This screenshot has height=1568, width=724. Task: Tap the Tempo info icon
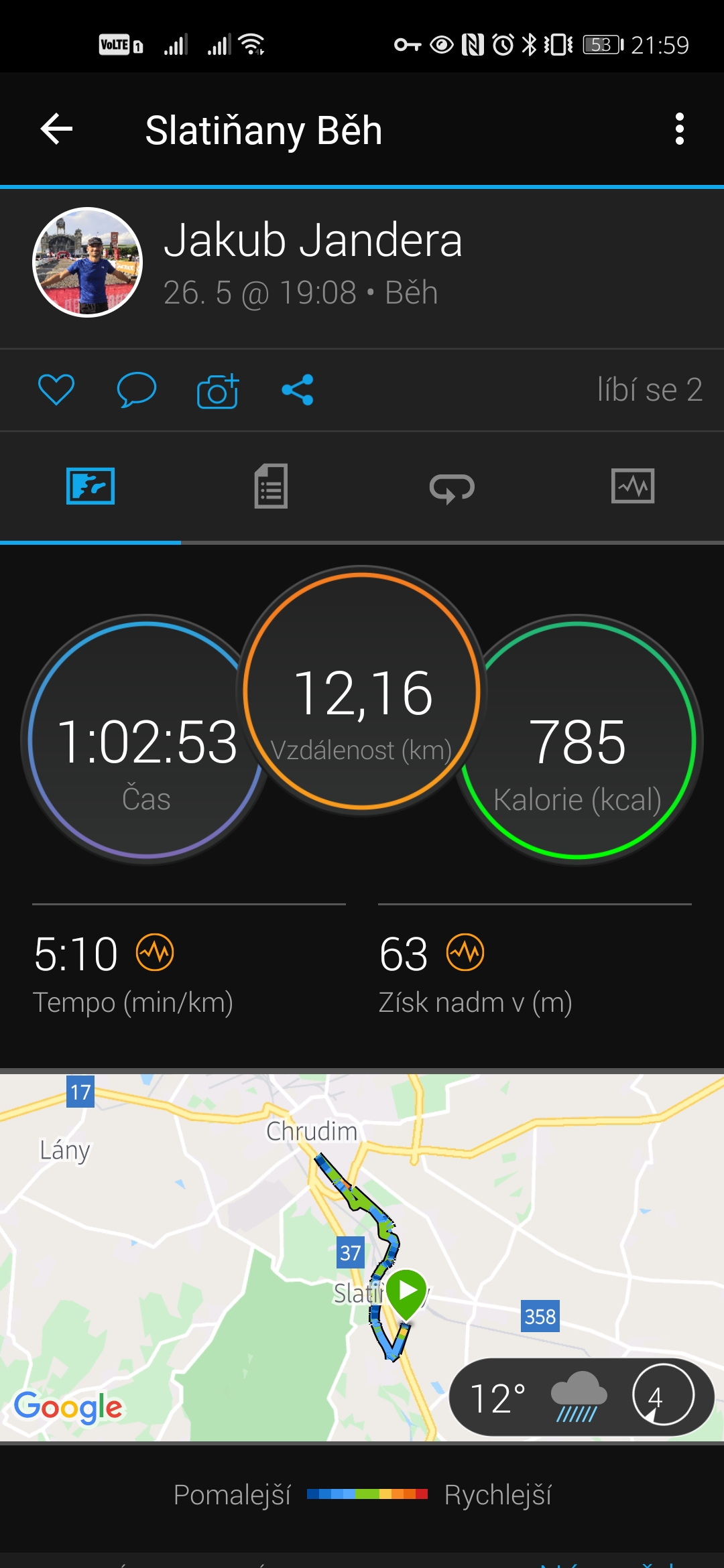pos(155,952)
